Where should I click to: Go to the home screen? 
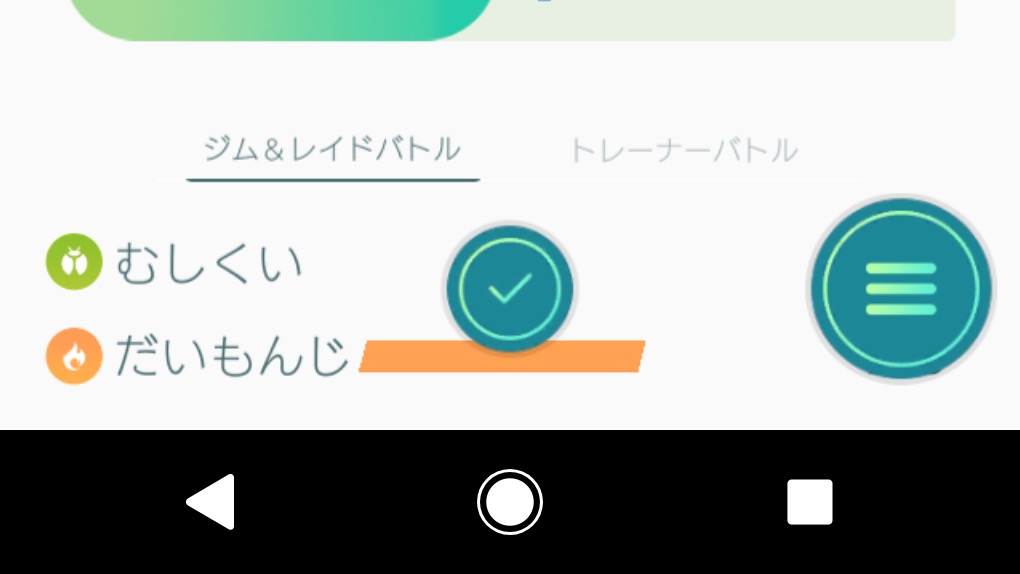510,502
